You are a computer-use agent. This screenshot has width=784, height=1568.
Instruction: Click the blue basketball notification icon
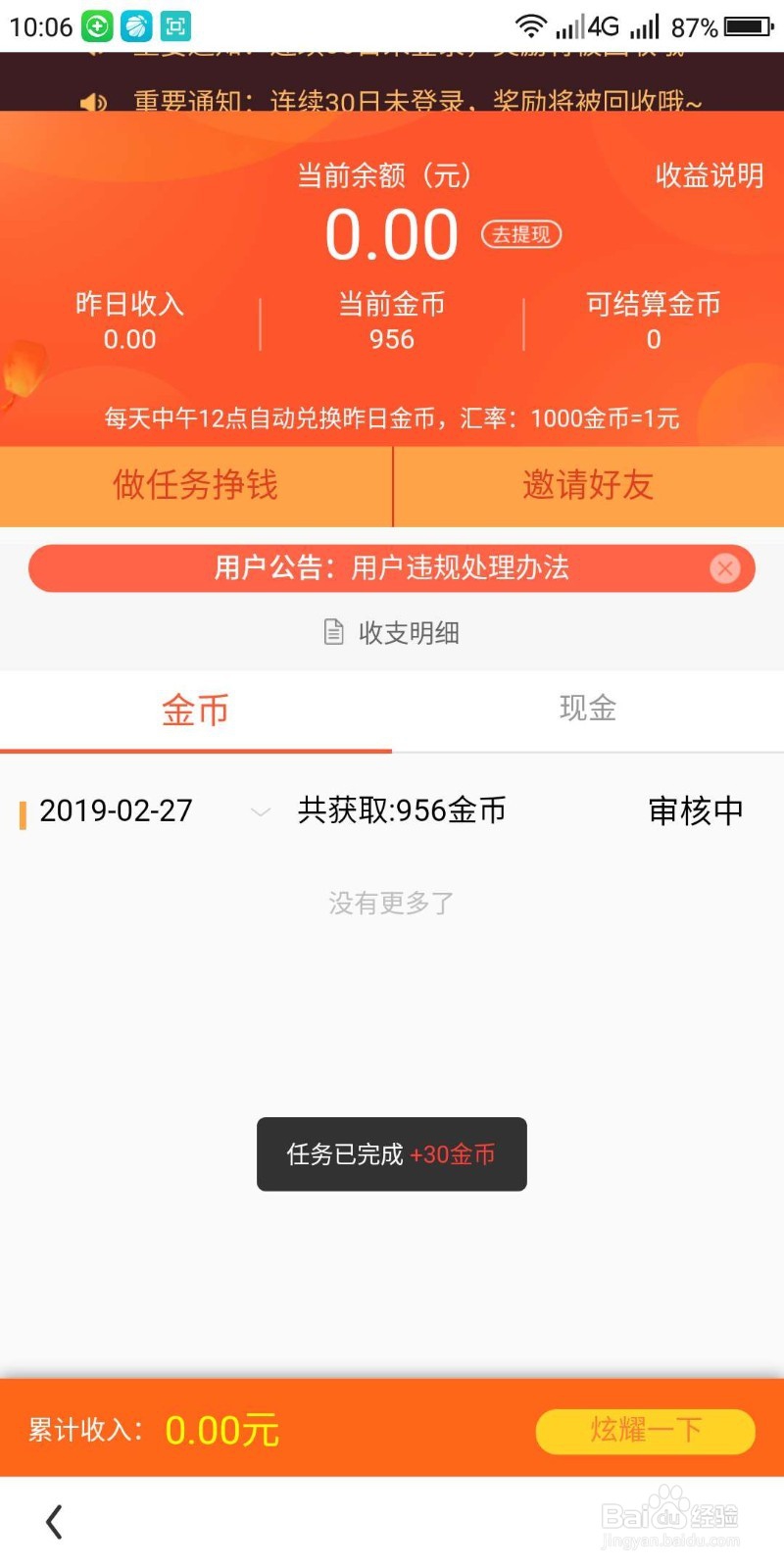[134, 24]
